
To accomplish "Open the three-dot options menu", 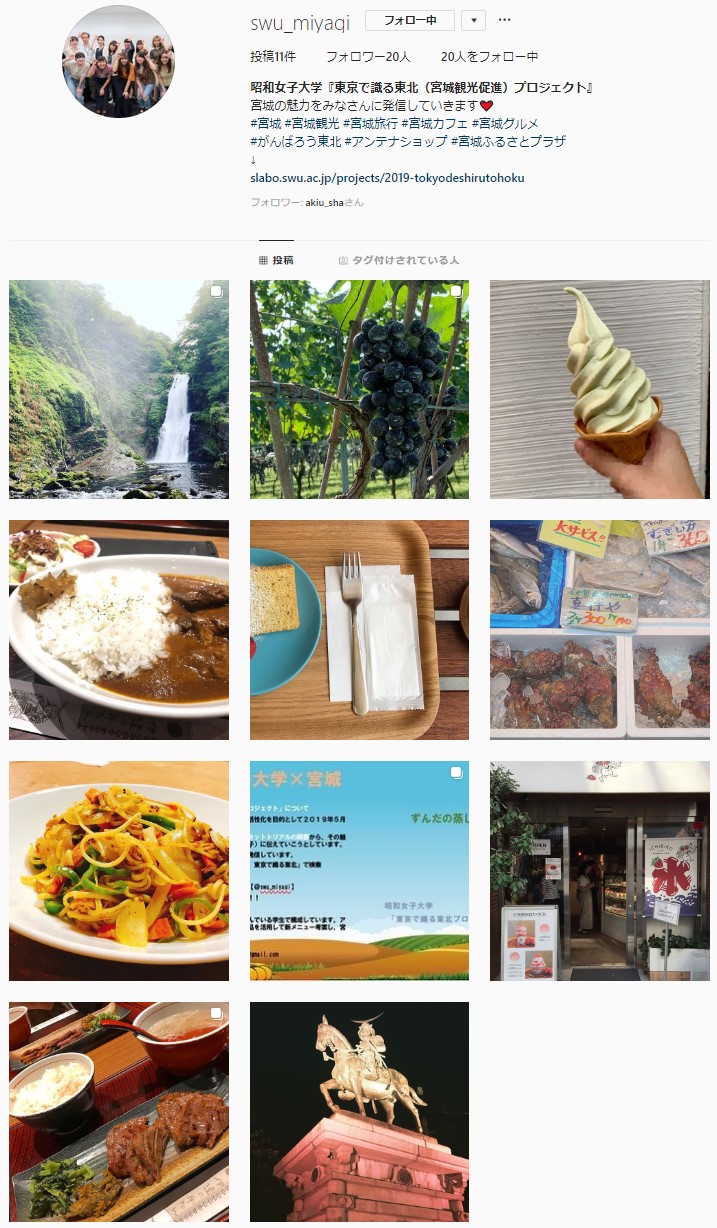I will pos(504,21).
